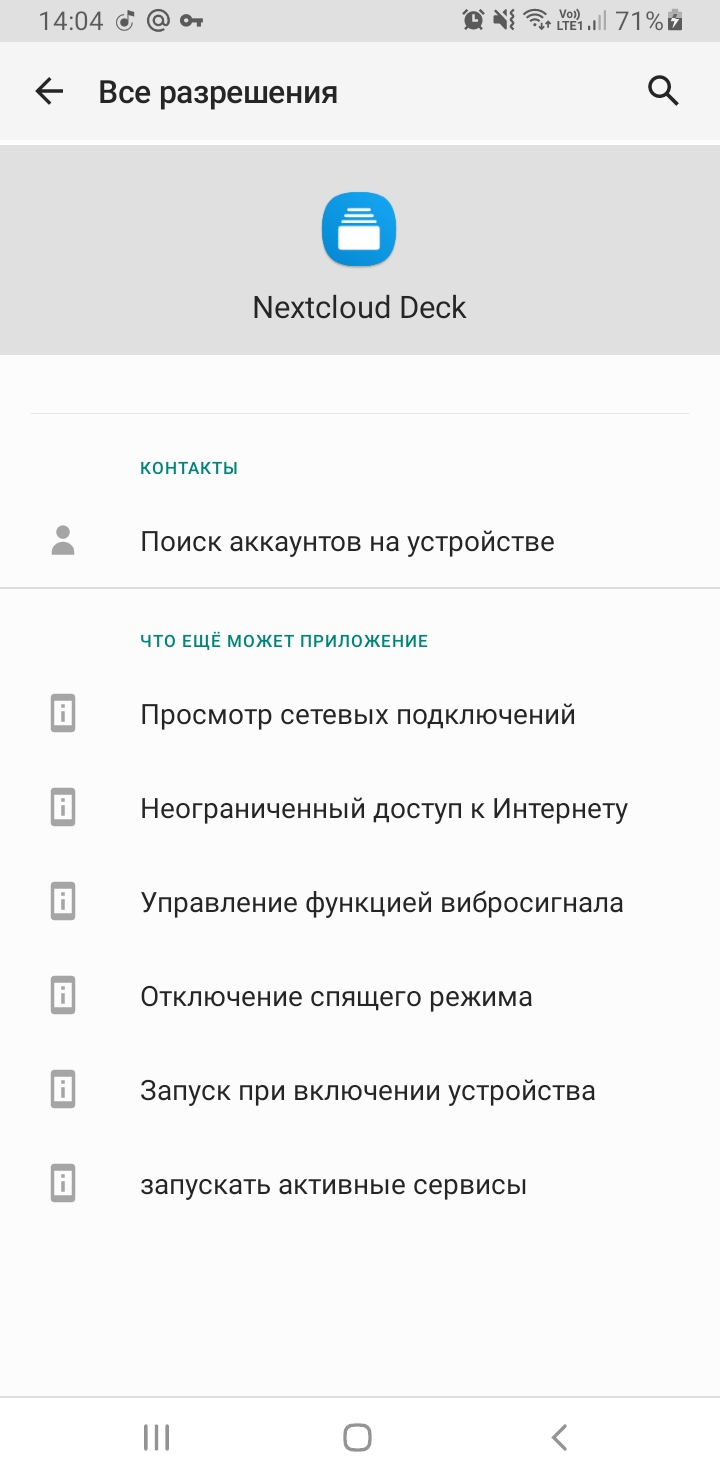Go to home screen via navigation bar
Viewport: 720px width, 1480px height.
click(x=358, y=1438)
